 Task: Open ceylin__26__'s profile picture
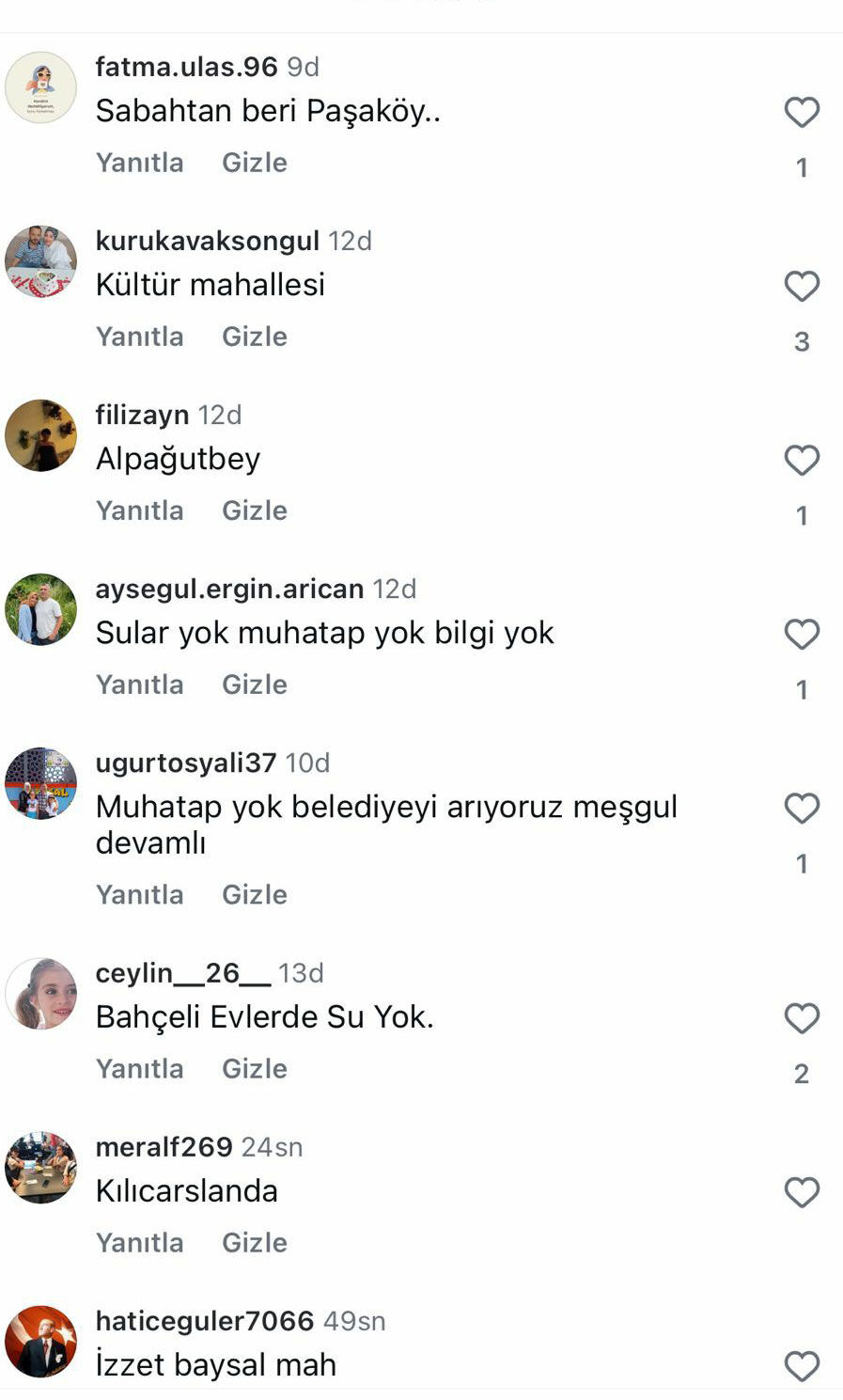[40, 994]
